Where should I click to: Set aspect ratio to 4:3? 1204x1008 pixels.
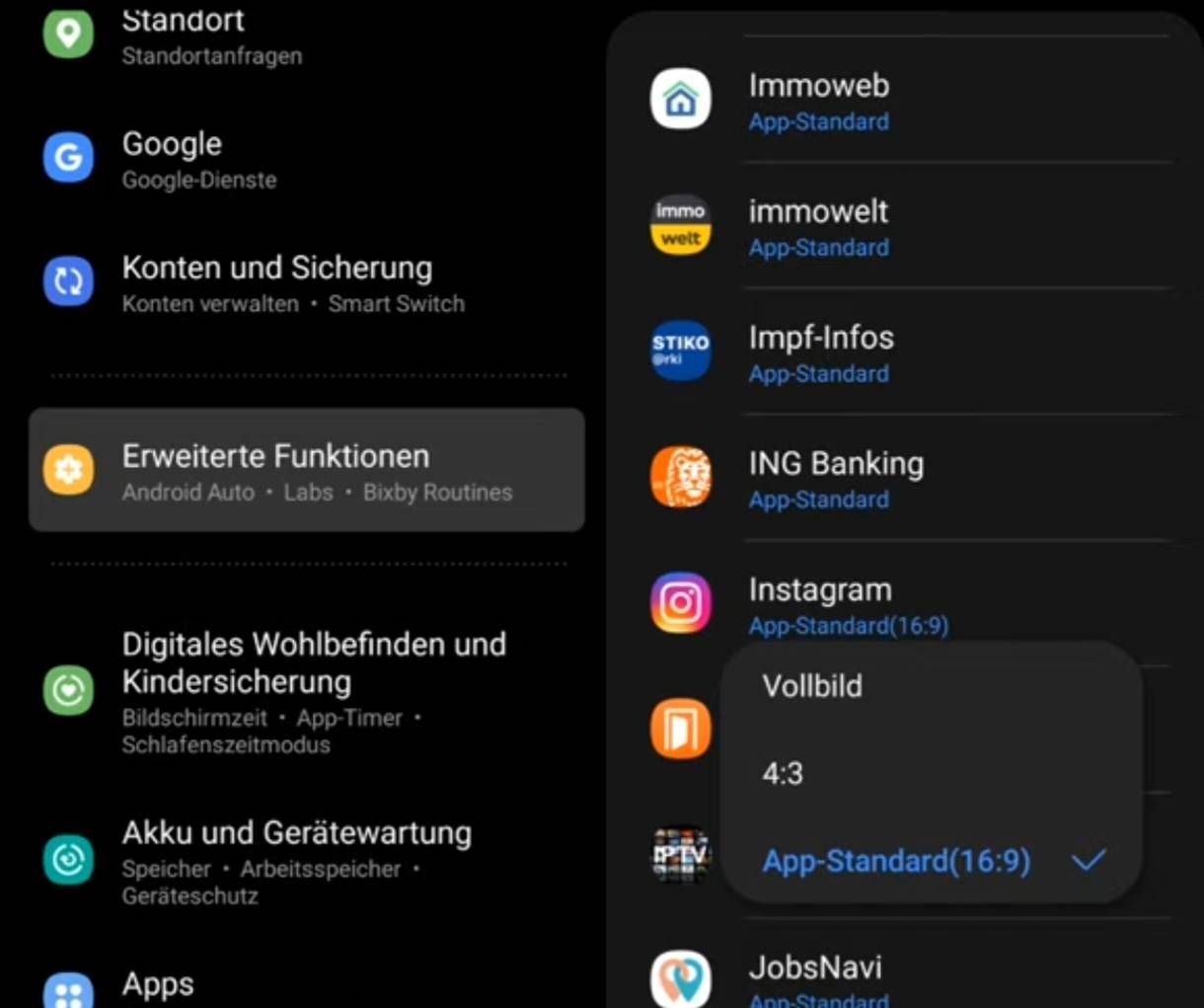(783, 773)
